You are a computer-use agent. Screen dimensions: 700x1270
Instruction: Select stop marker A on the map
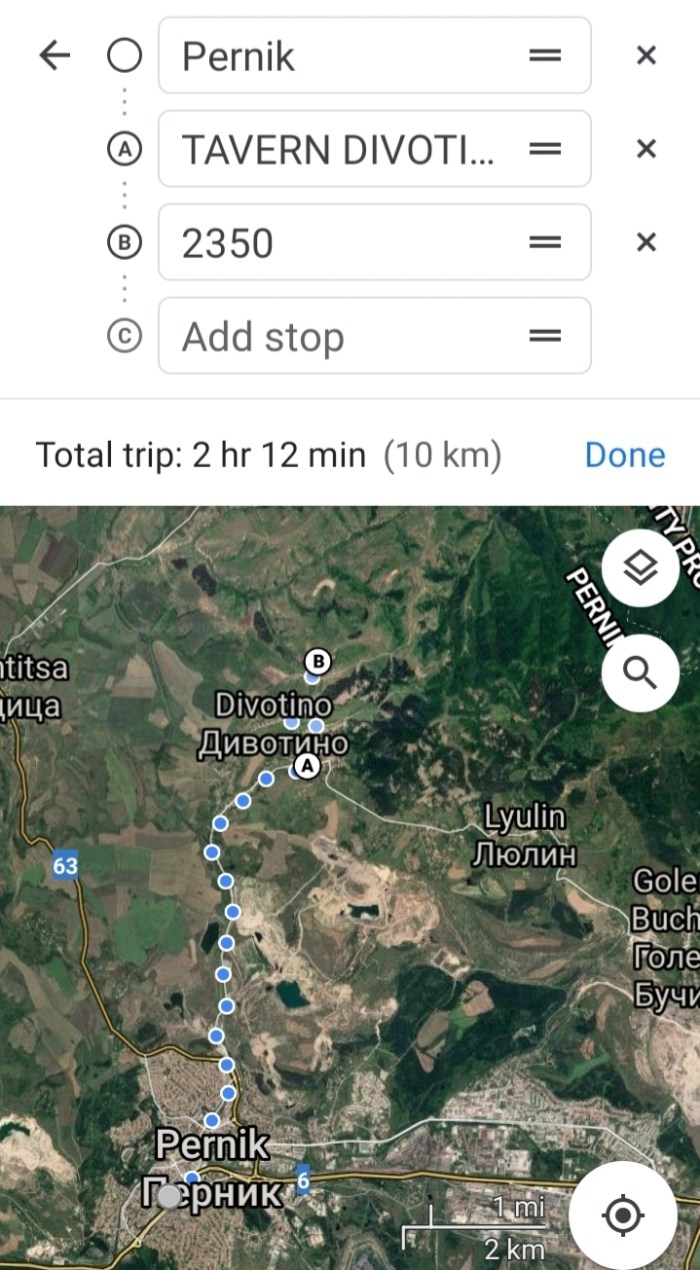307,767
